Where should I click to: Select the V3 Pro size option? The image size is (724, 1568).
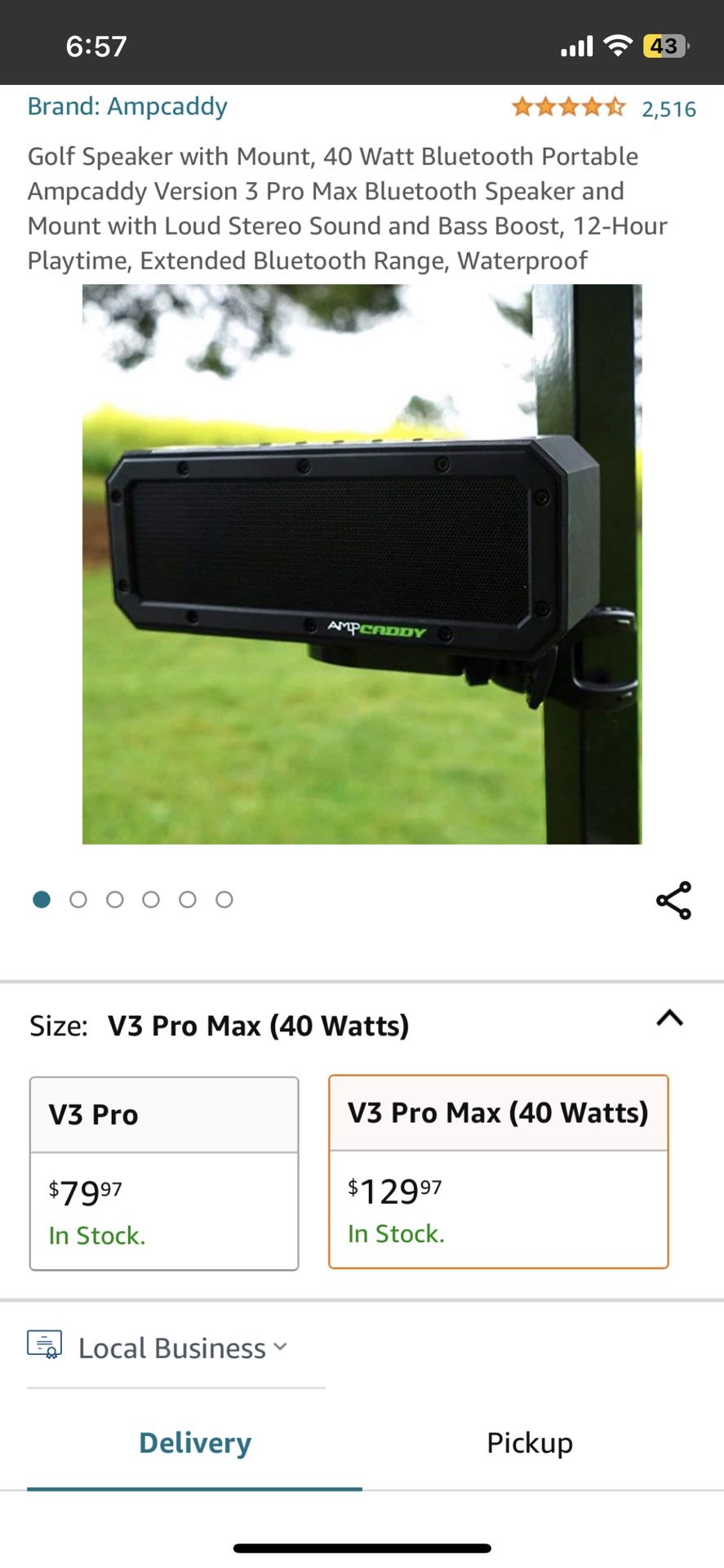[164, 1173]
